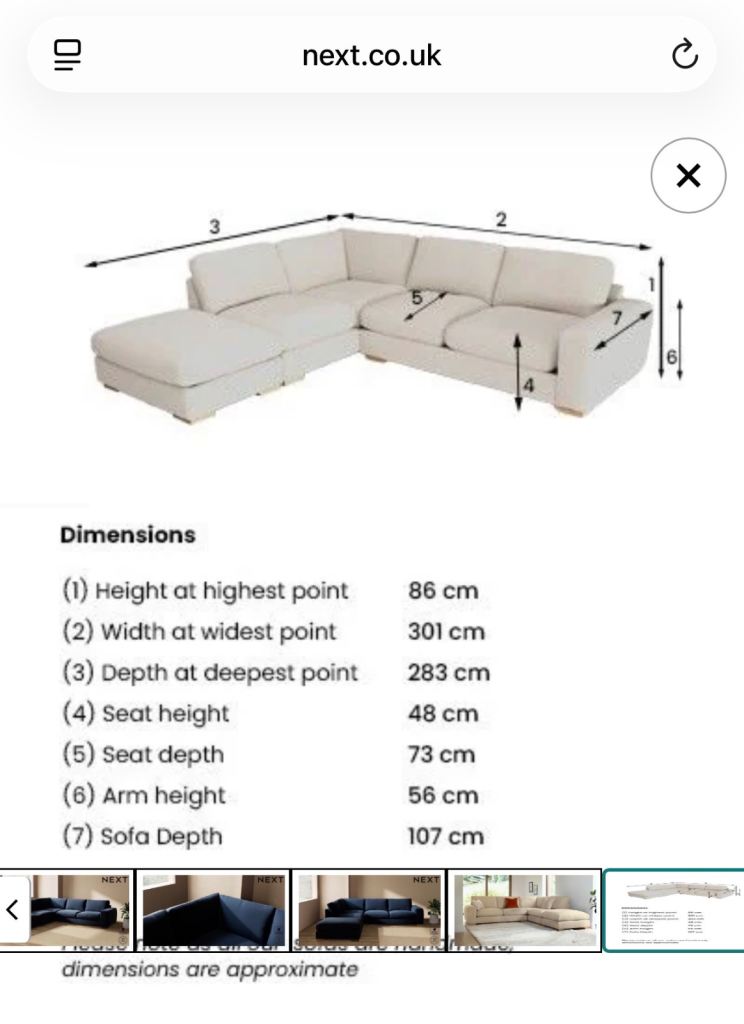Screen dimensions: 744x1024
Task: View the navy sofa corner close-up thumbnail
Action: [x=213, y=910]
